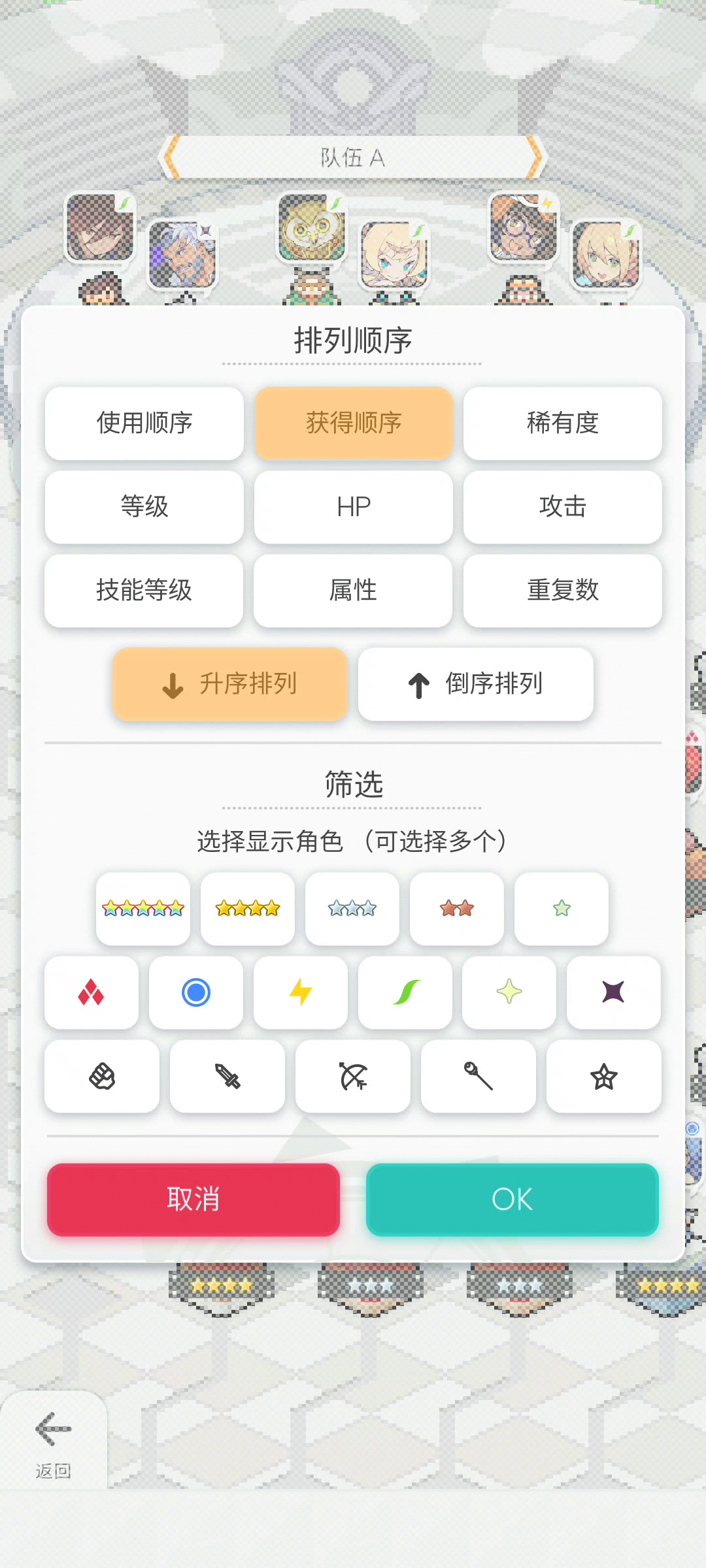Filter by the bow weapon type
This screenshot has width=706, height=1568.
pyautogui.click(x=353, y=1076)
